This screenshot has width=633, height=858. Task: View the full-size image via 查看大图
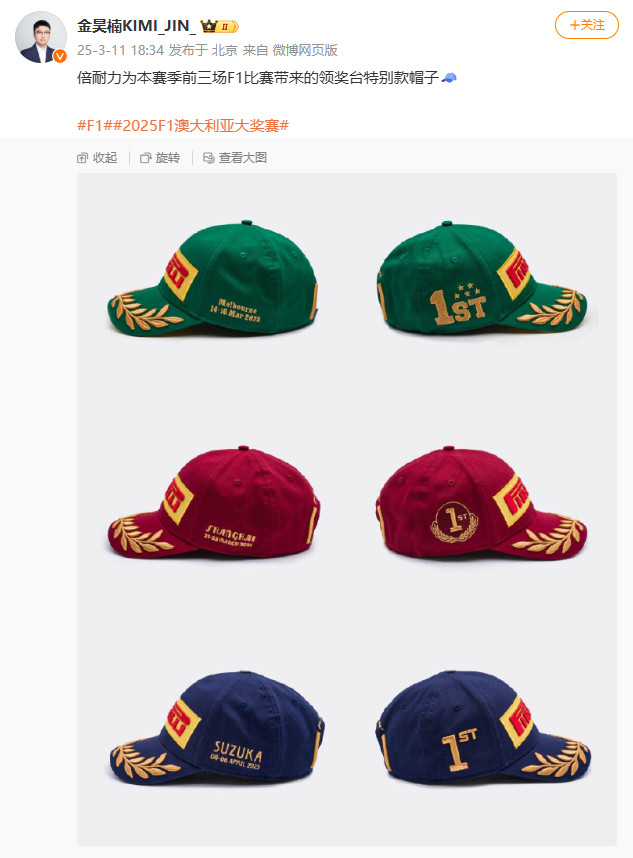click(x=235, y=158)
